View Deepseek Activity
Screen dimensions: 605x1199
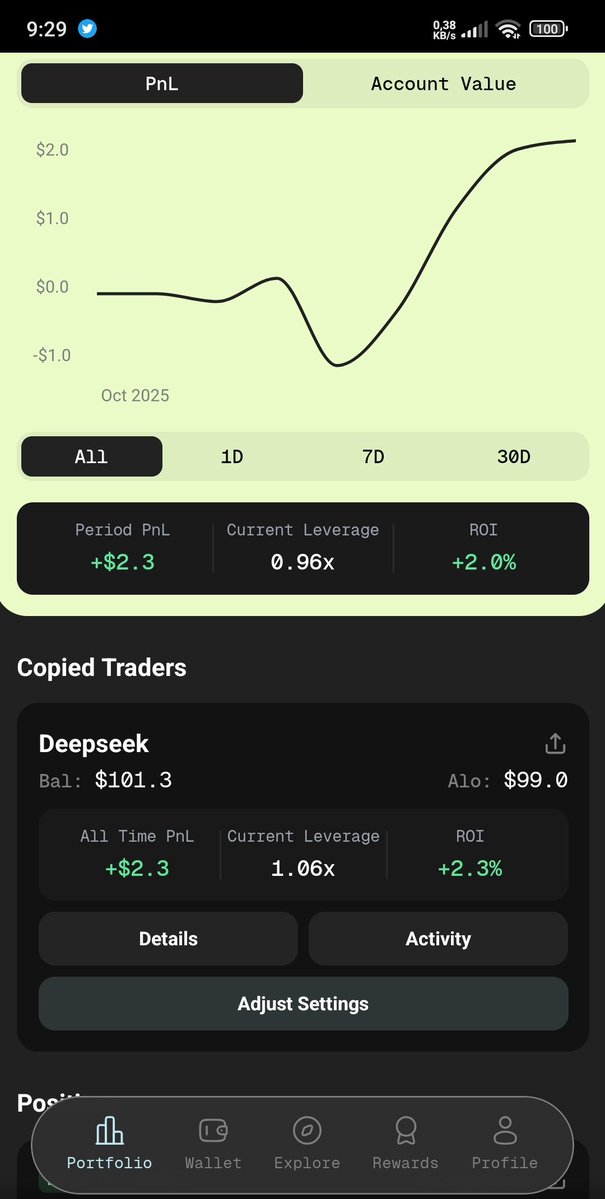tap(438, 938)
